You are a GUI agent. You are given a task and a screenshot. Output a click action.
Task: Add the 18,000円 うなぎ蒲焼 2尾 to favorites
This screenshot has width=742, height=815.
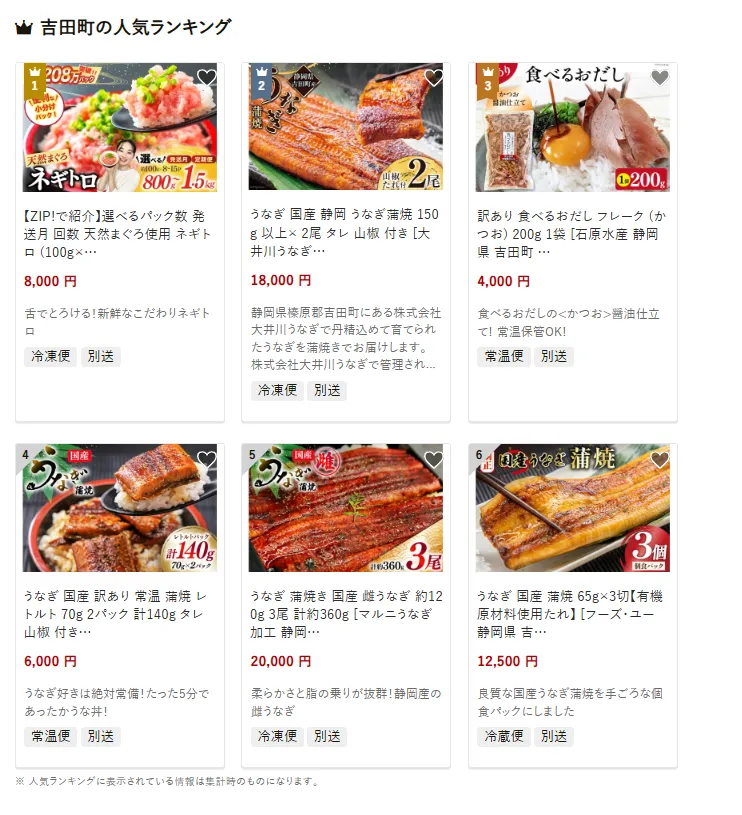pos(433,78)
